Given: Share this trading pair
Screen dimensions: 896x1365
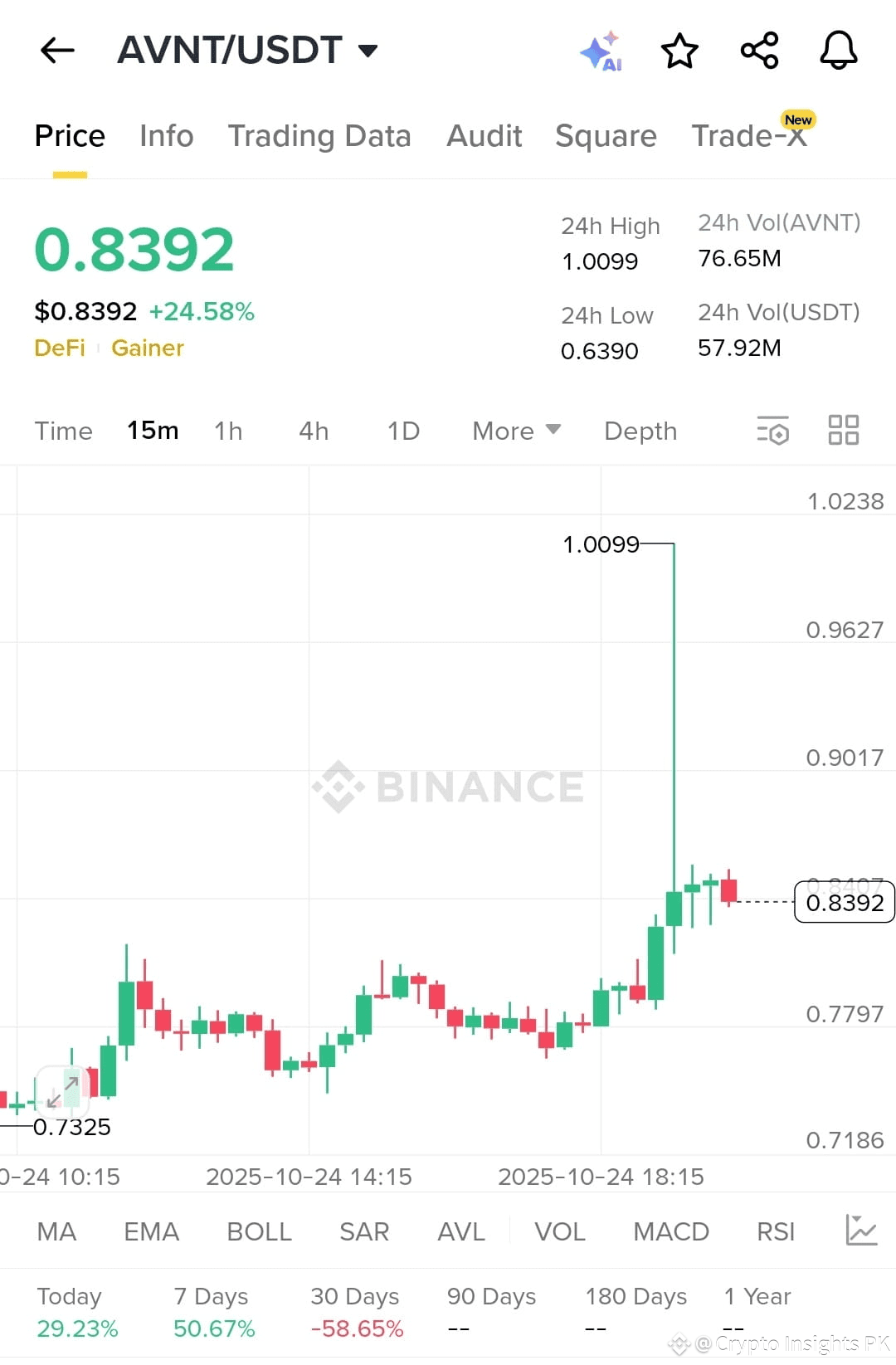Looking at the screenshot, I should [759, 51].
